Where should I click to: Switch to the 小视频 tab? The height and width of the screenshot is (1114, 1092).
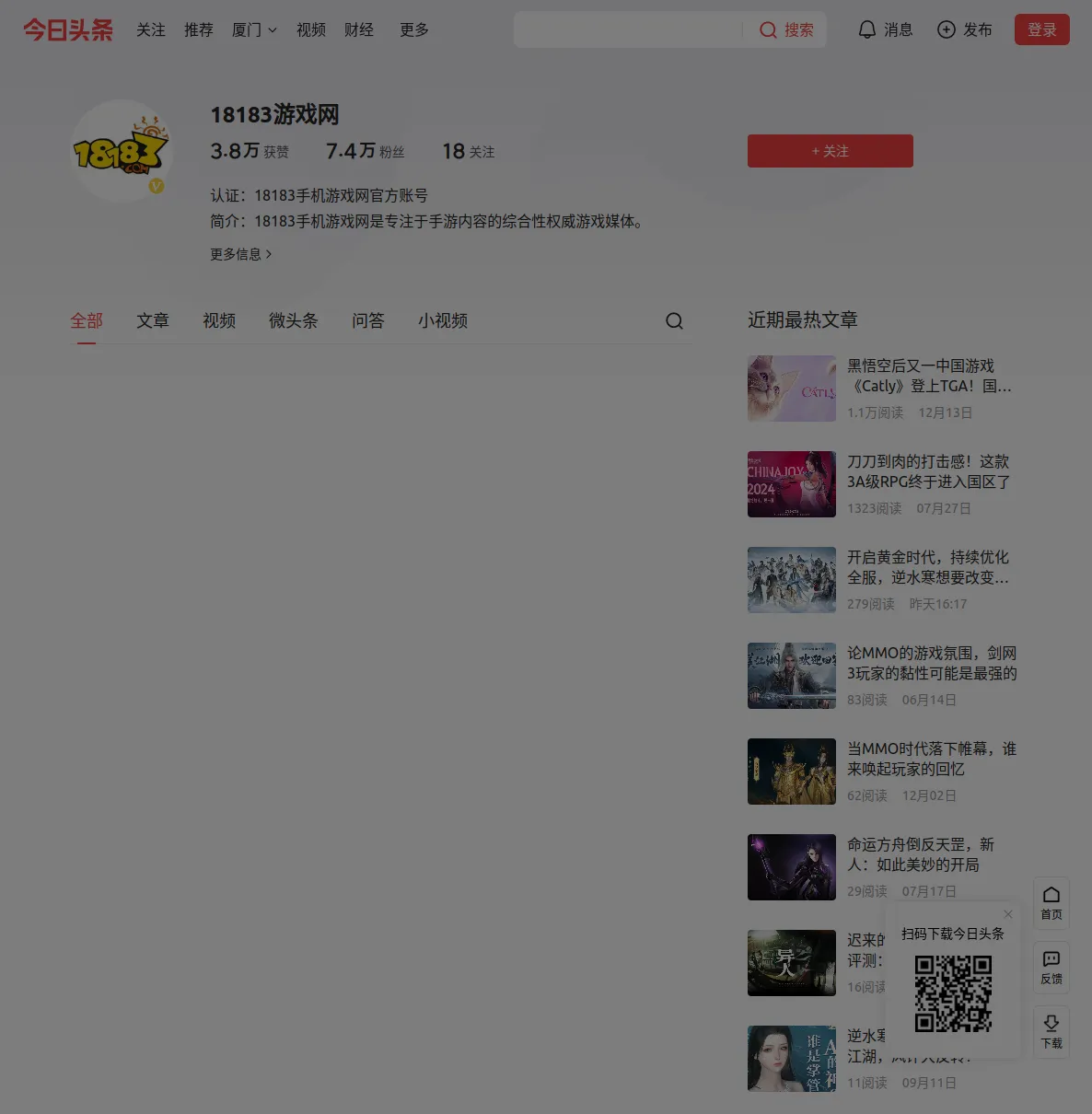click(x=443, y=320)
